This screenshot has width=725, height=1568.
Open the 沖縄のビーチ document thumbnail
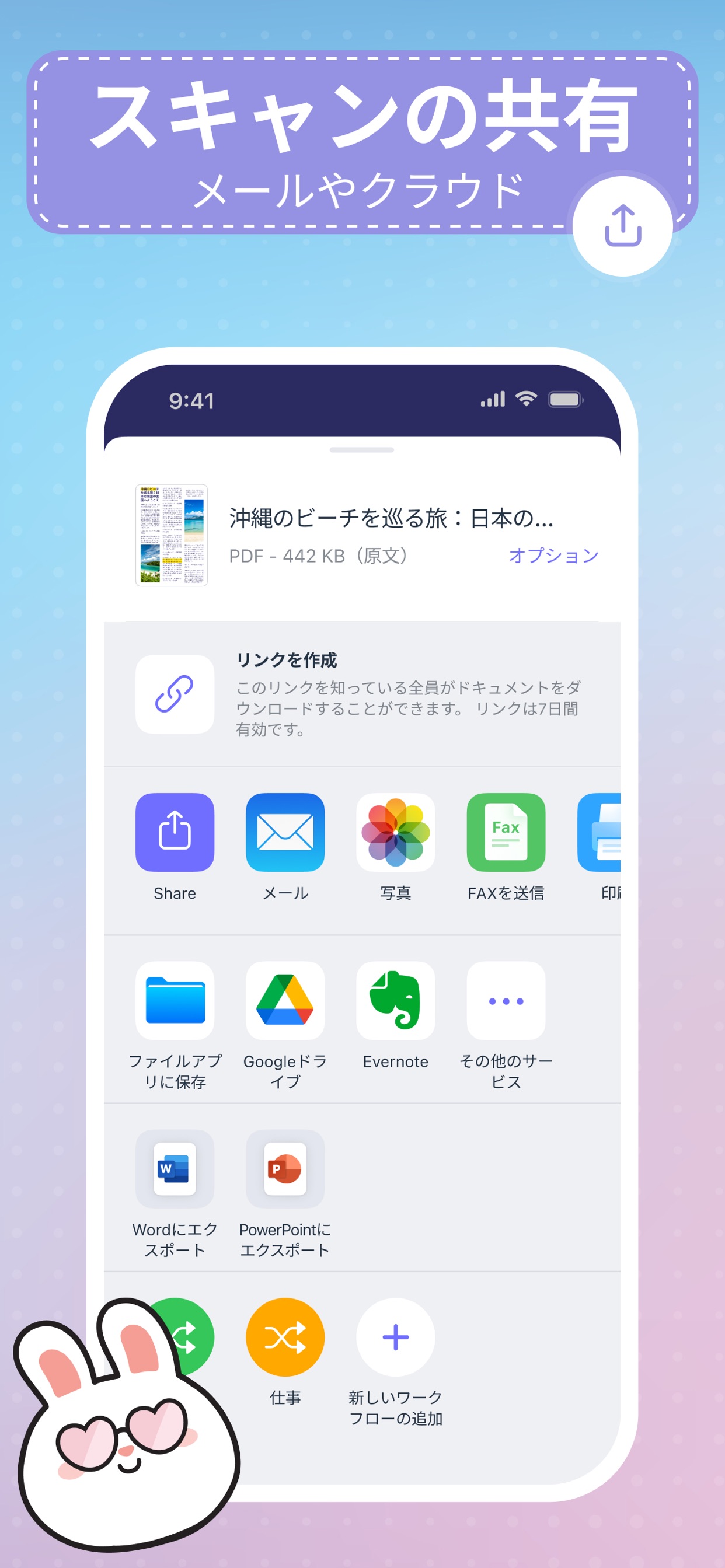(172, 534)
